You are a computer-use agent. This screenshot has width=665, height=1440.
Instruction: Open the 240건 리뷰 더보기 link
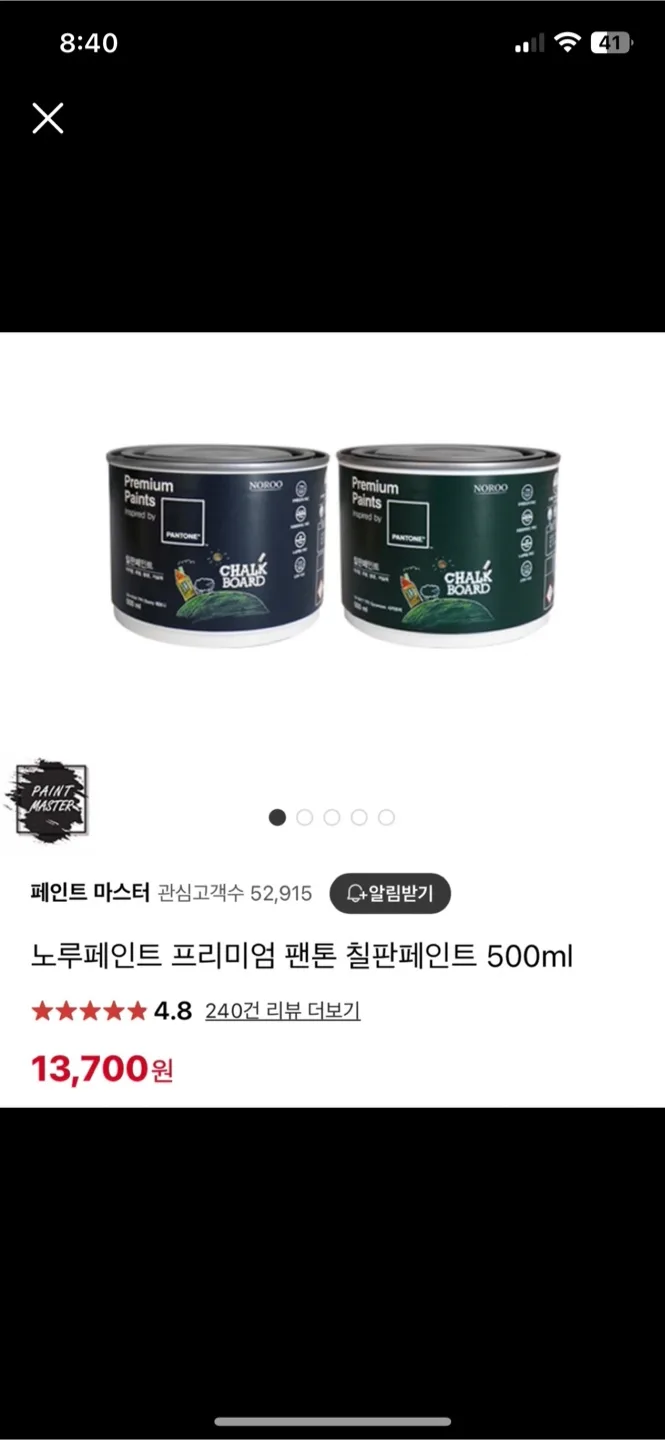[282, 1011]
